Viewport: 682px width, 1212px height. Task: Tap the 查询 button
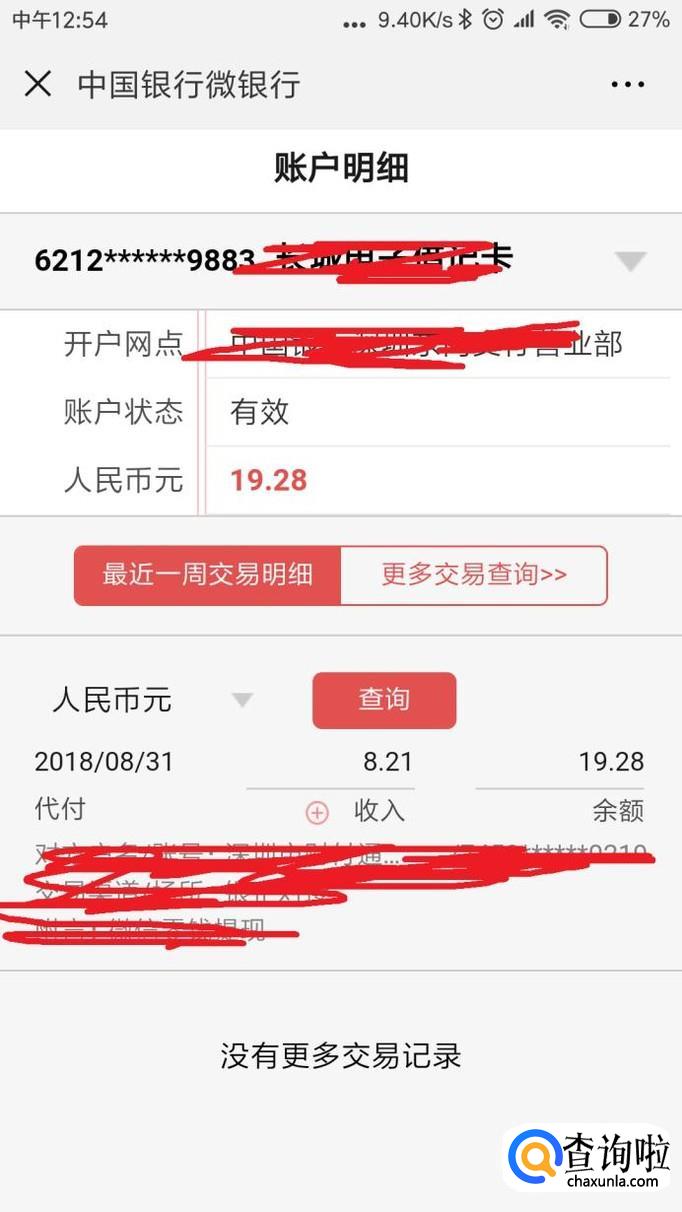pyautogui.click(x=384, y=700)
